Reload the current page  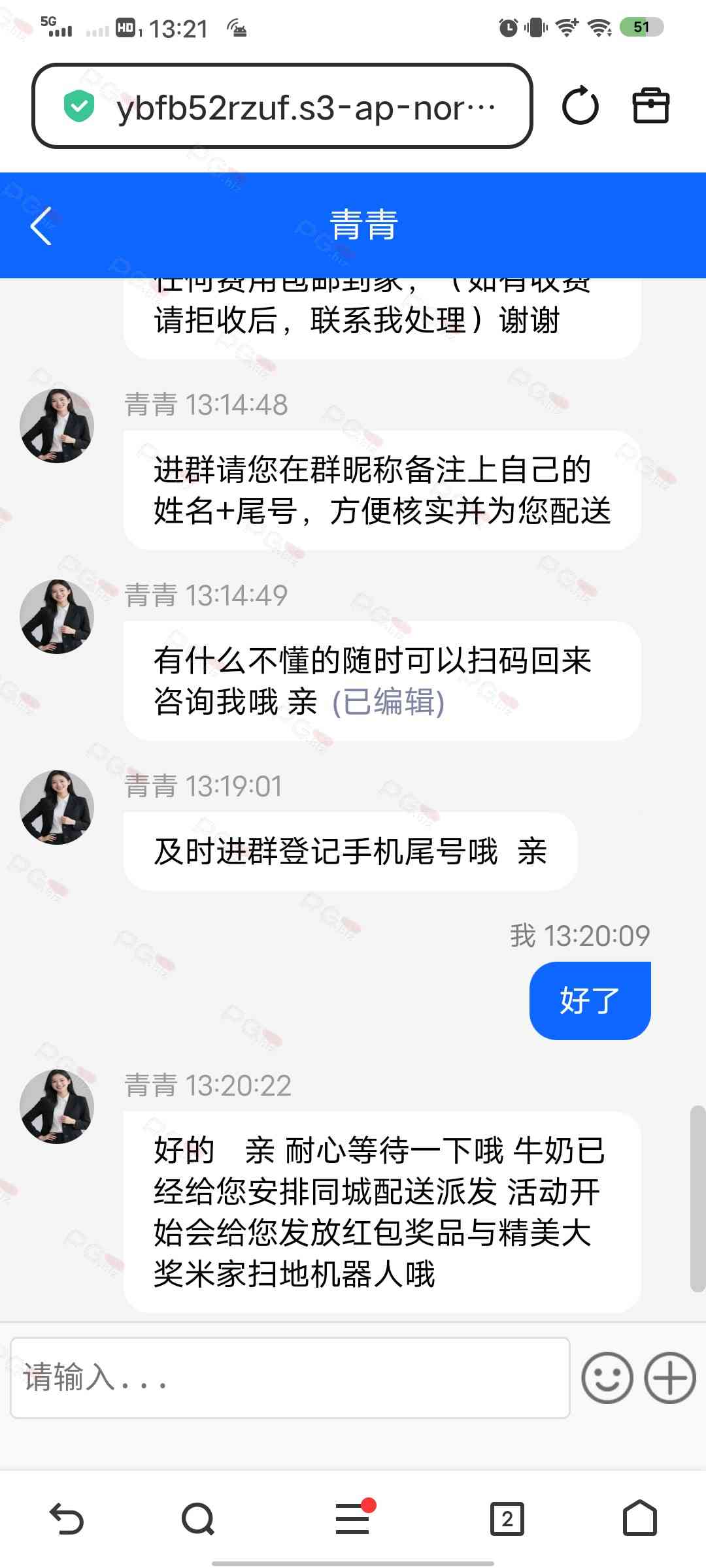(580, 106)
